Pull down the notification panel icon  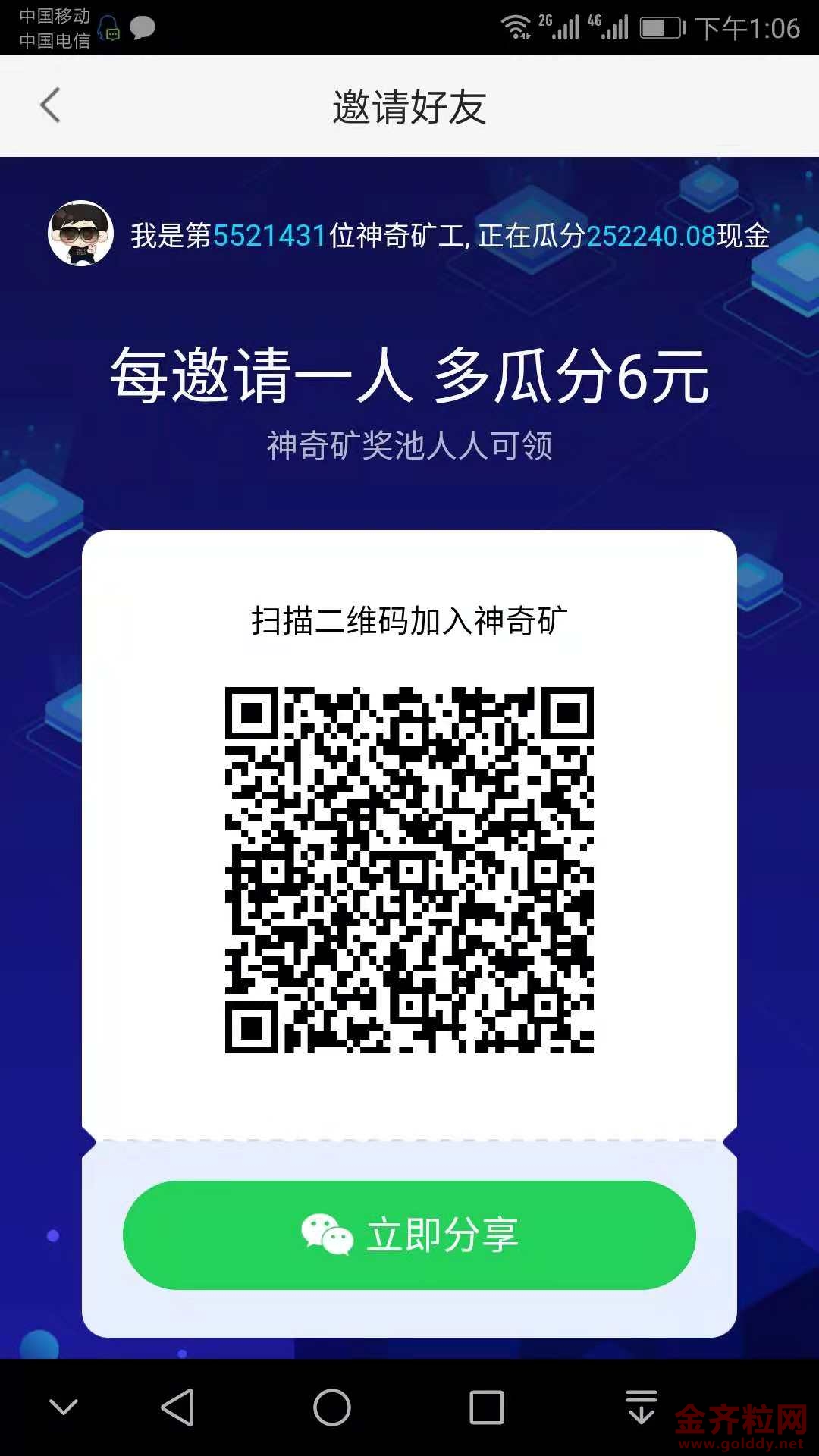tap(642, 1407)
